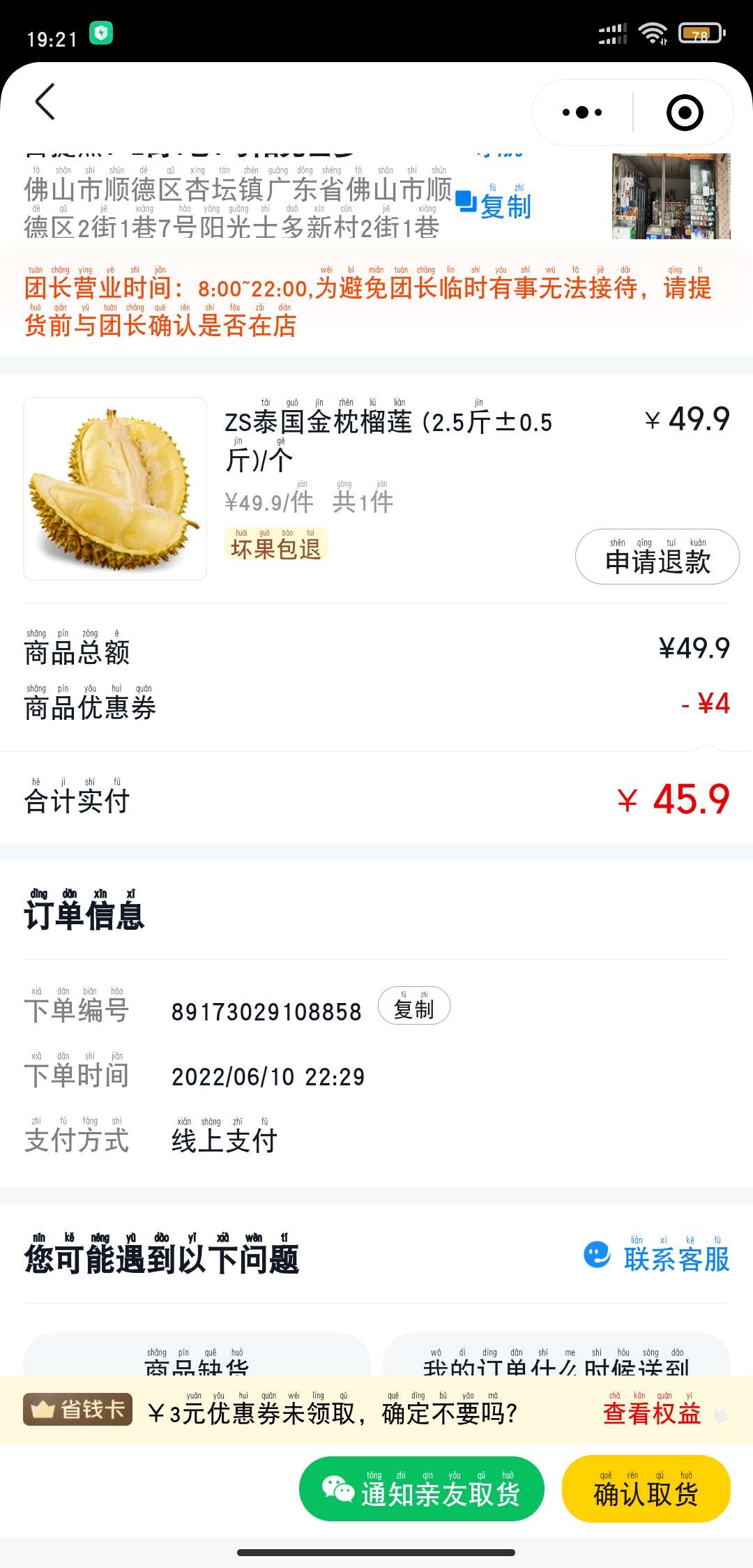
Task: Select the 商品缺货 question chip
Action: [x=197, y=1360]
